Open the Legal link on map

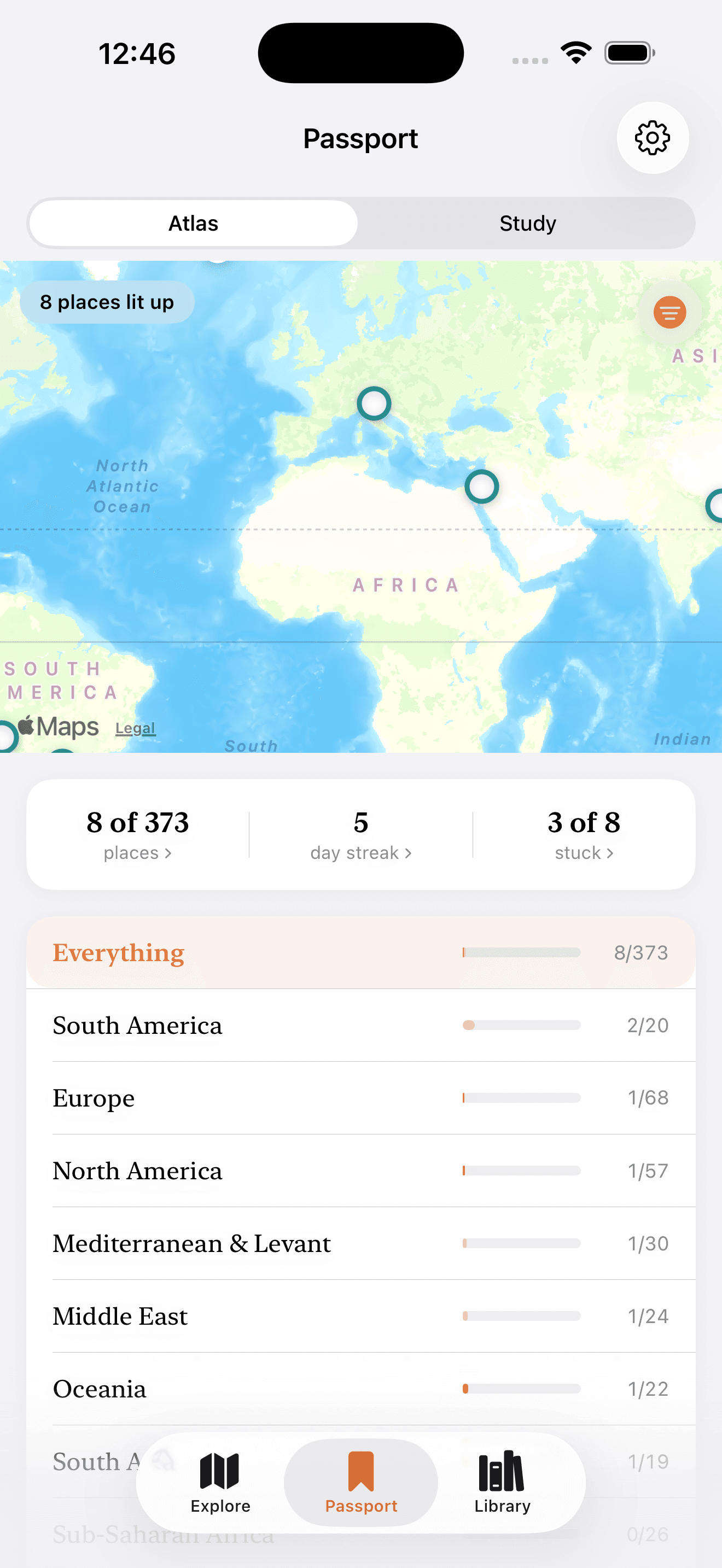tap(135, 728)
